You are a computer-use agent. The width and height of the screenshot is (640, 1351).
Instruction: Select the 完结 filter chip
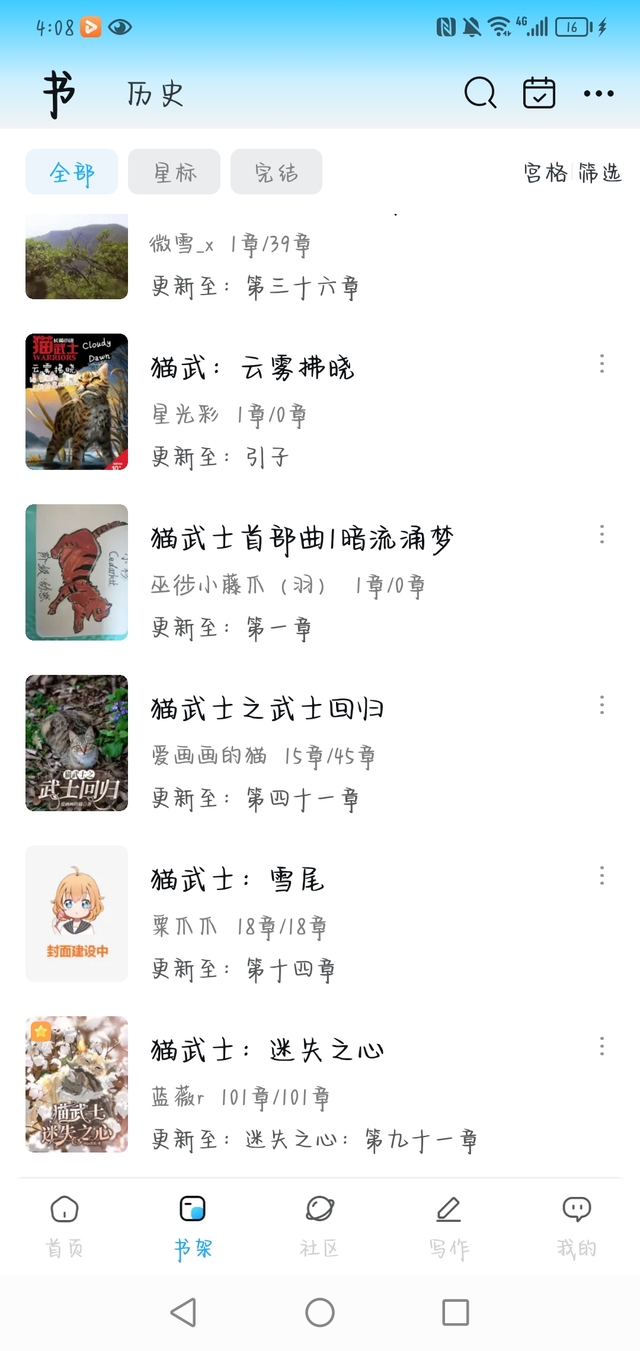pyautogui.click(x=276, y=172)
